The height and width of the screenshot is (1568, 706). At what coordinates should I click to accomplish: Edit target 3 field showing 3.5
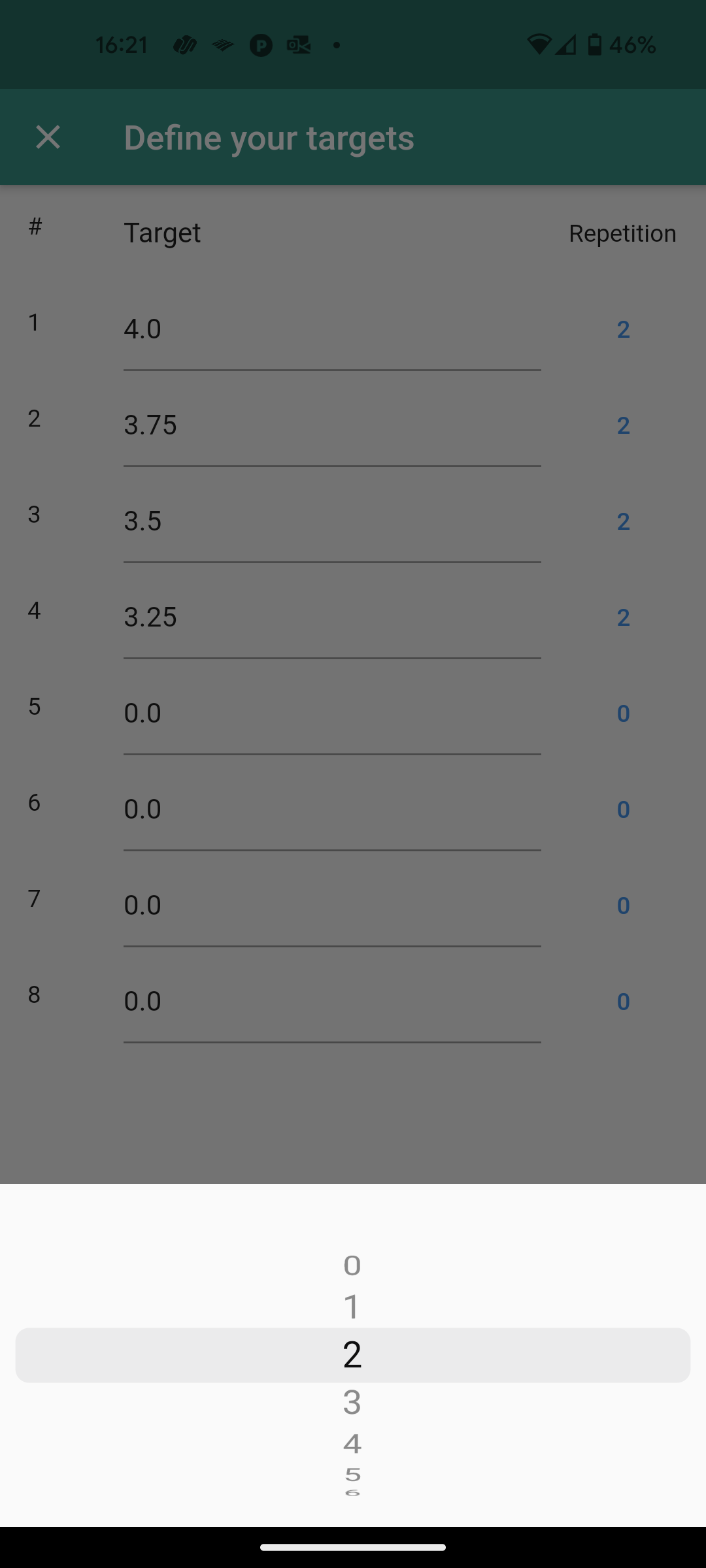tap(331, 521)
